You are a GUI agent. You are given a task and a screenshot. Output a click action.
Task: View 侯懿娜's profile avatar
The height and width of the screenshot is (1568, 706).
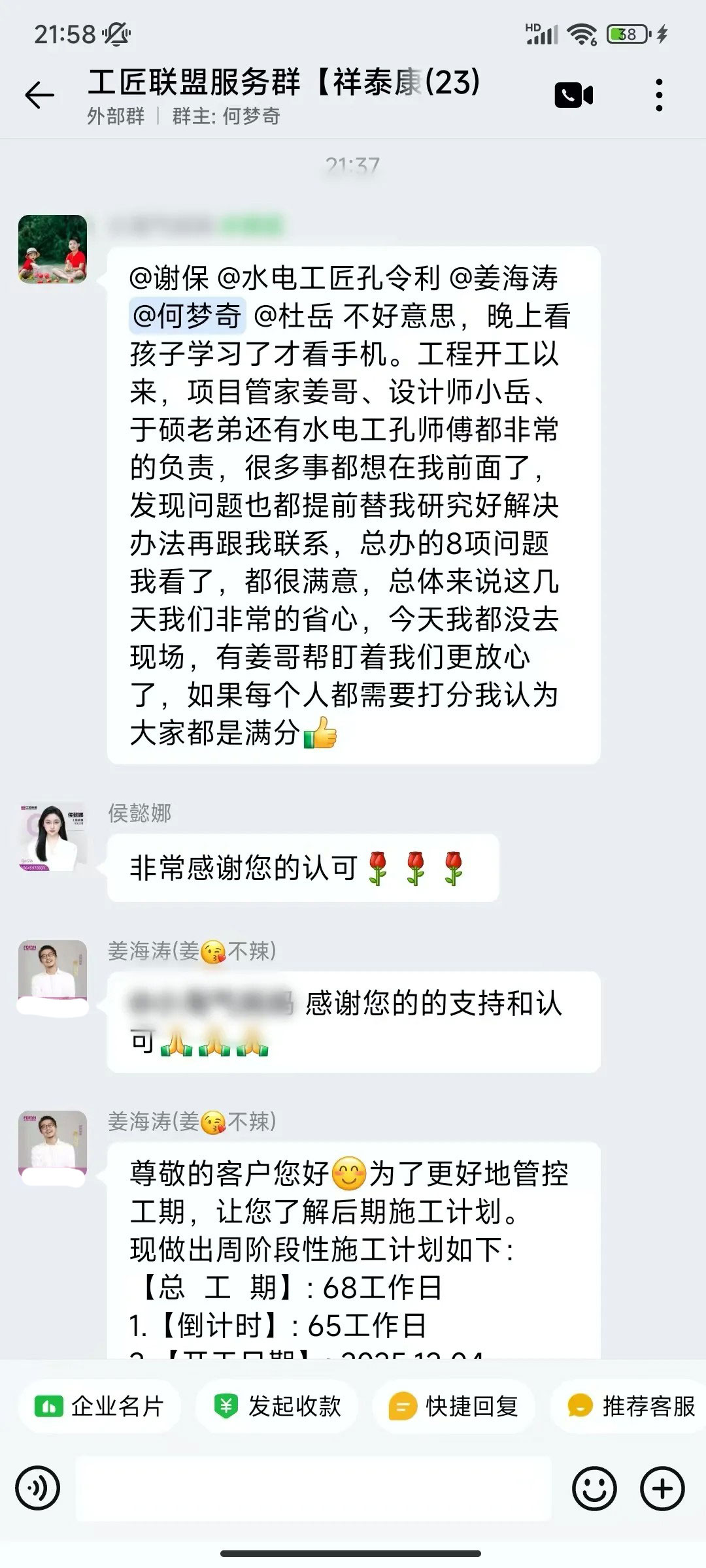[x=53, y=837]
